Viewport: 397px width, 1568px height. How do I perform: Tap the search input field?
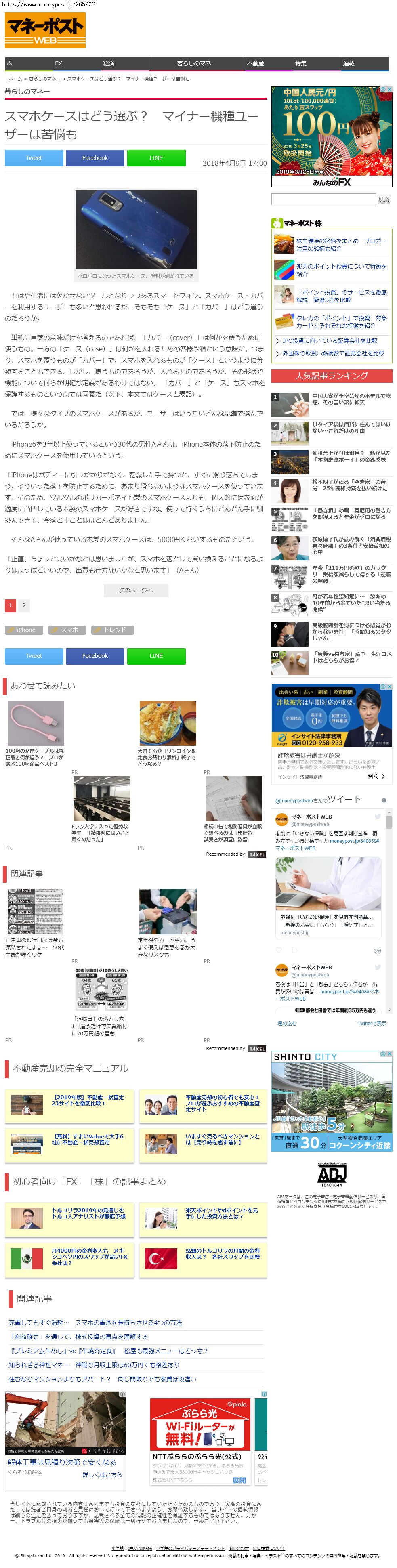pos(323,199)
